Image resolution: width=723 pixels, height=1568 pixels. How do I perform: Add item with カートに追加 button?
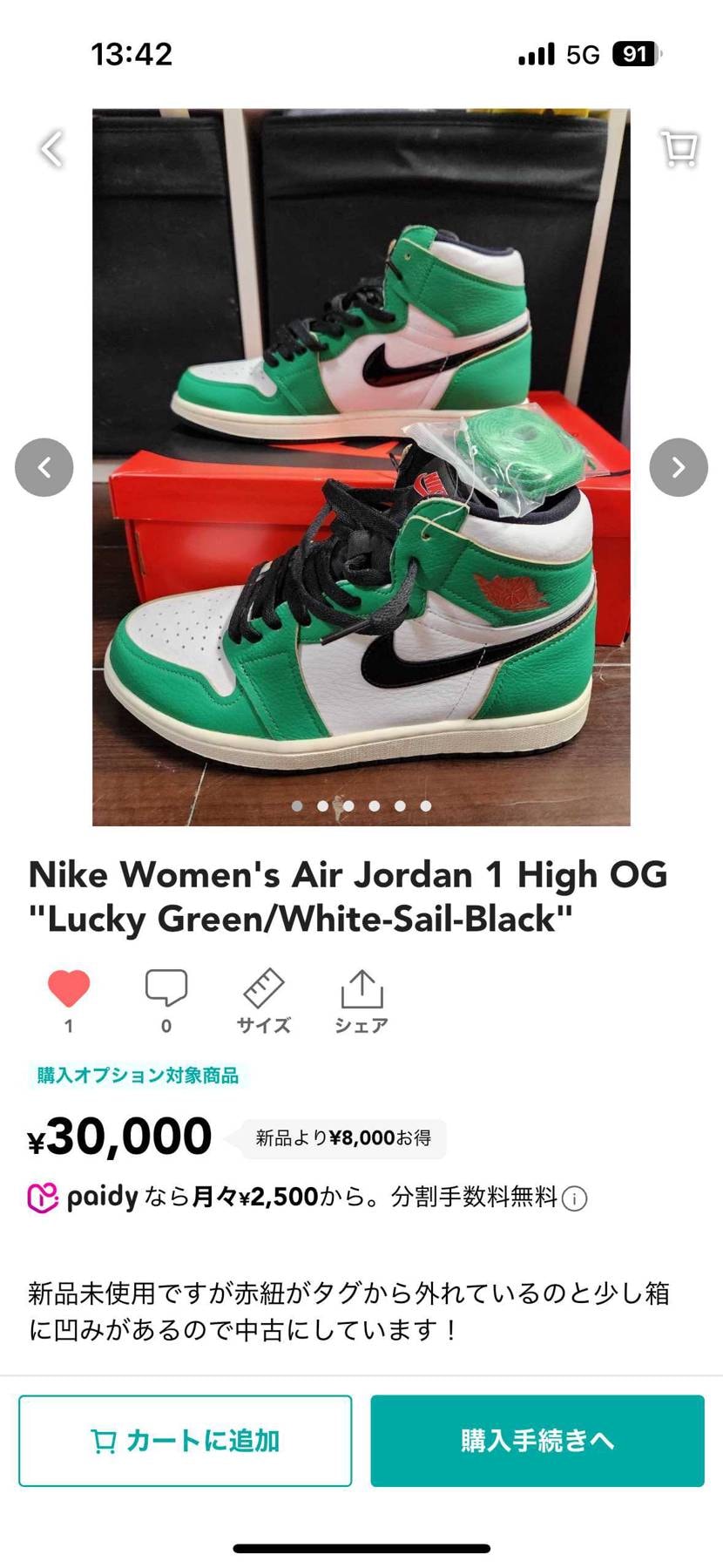[x=186, y=1440]
